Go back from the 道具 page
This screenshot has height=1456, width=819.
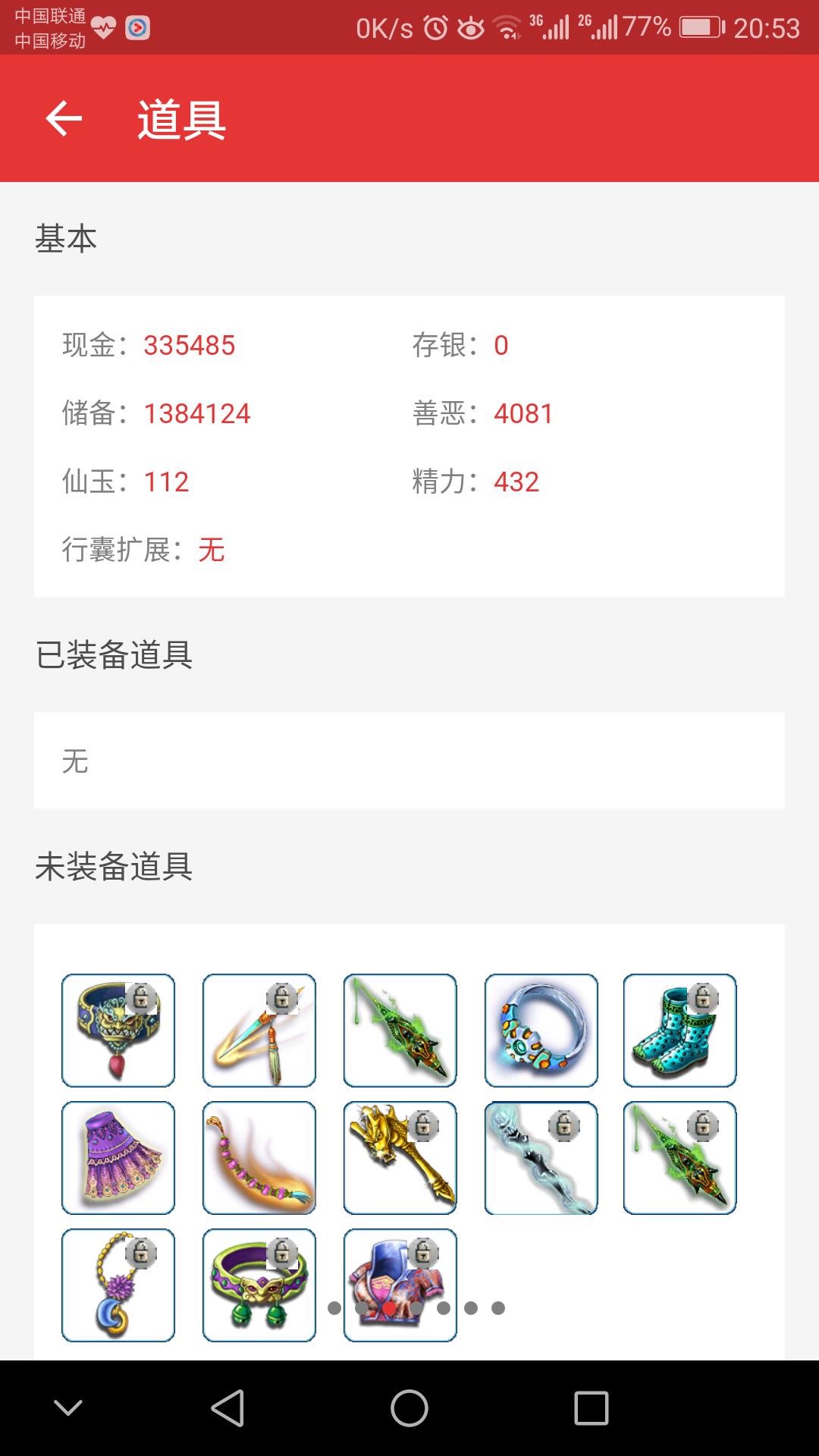coord(64,118)
